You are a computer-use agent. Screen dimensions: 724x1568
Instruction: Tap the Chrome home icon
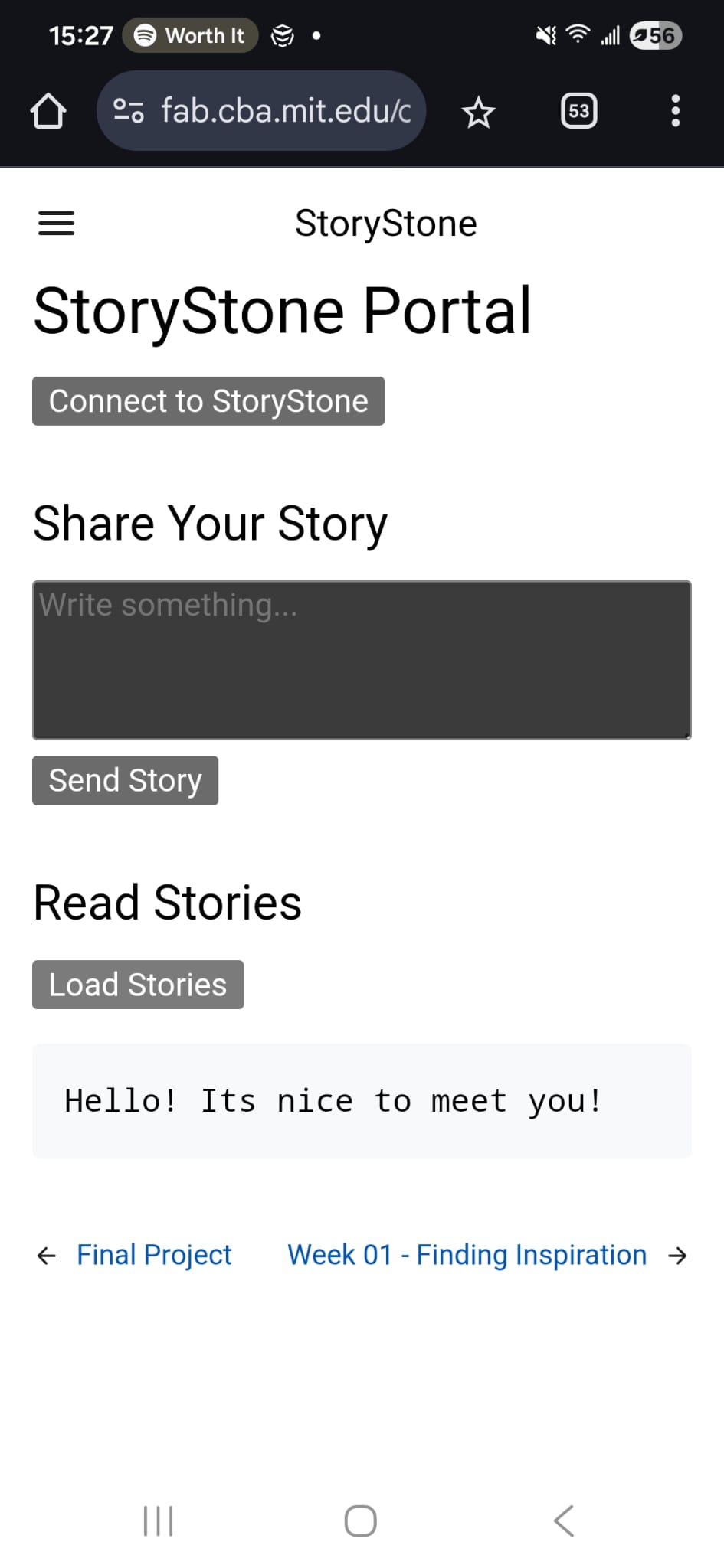click(47, 111)
